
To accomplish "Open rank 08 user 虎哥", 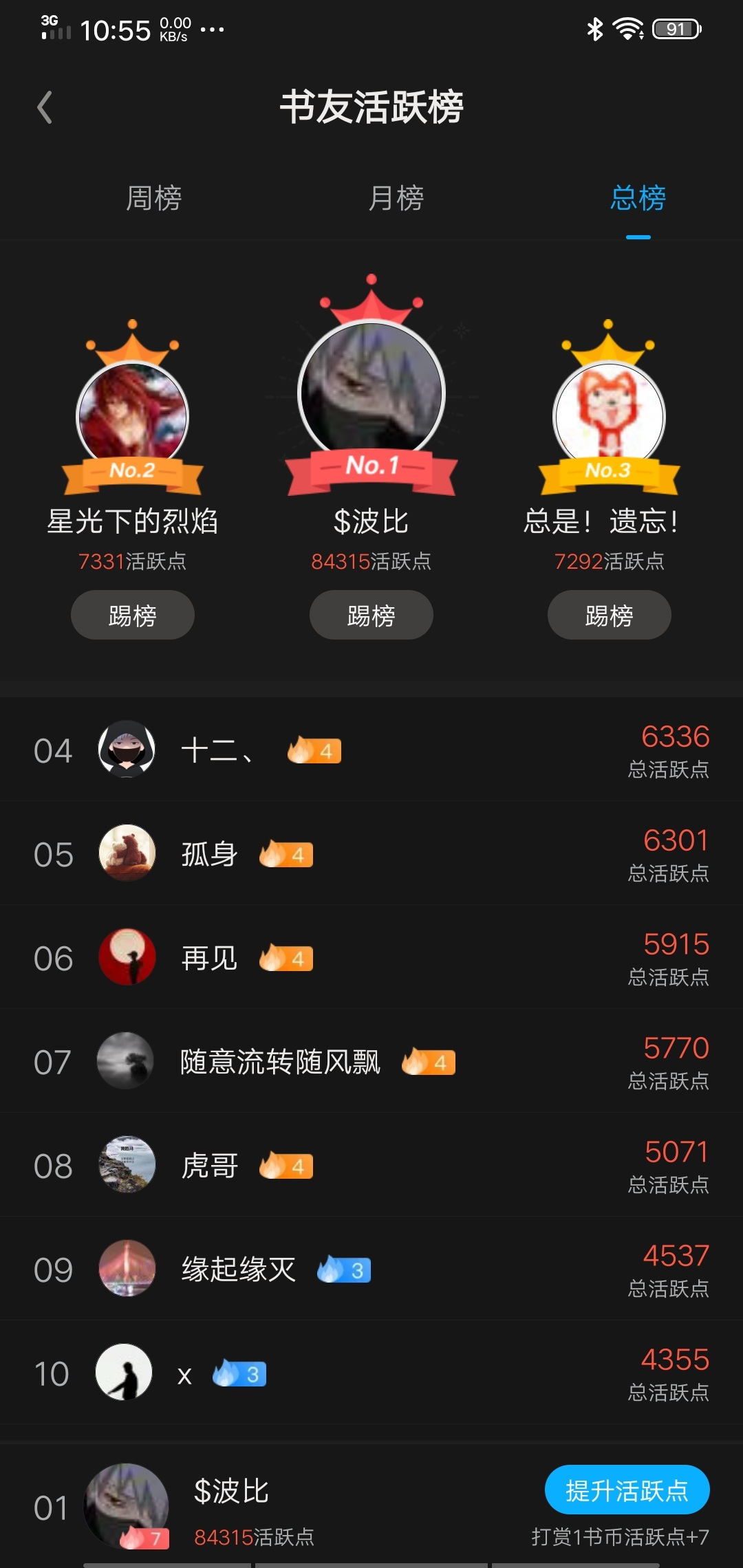I will (x=371, y=1165).
